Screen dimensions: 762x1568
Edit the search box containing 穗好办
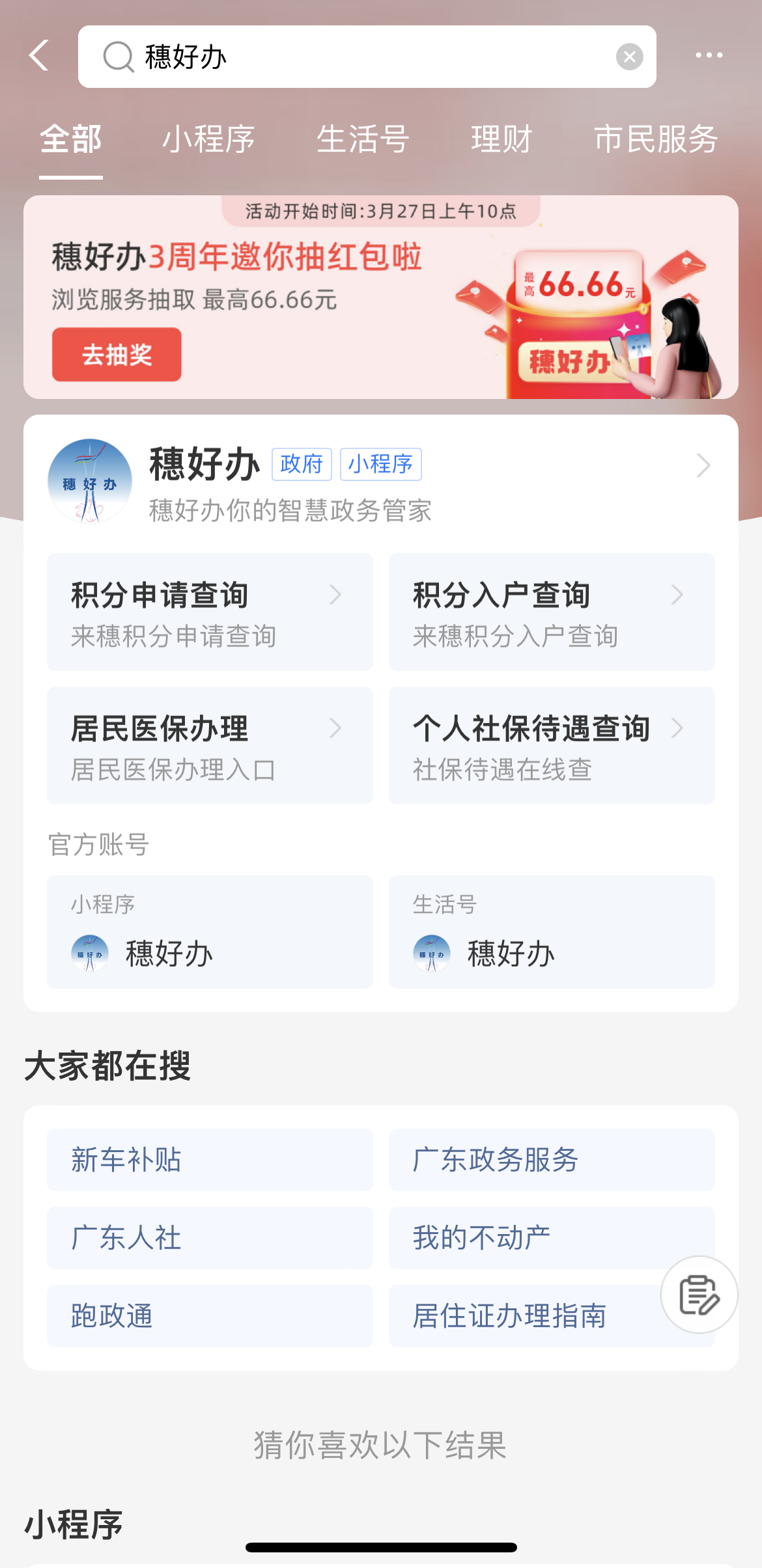[365, 57]
